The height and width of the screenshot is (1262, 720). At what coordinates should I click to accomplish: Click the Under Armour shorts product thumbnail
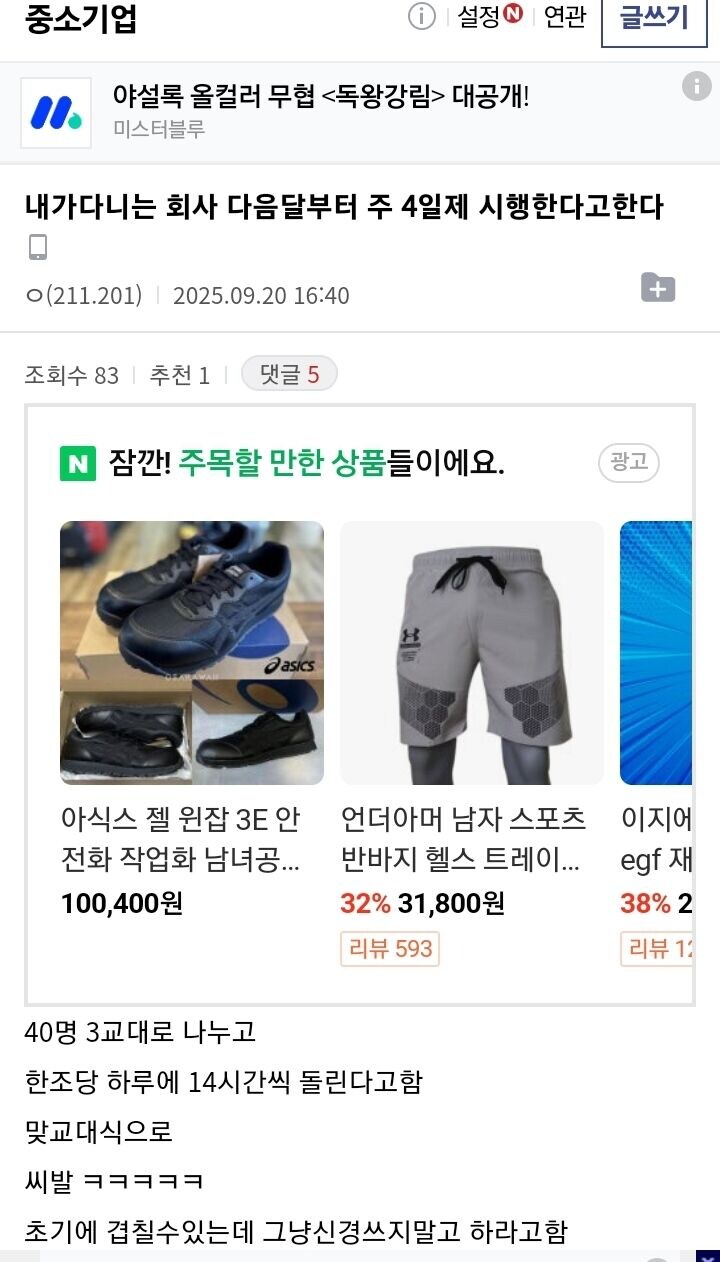(x=470, y=650)
